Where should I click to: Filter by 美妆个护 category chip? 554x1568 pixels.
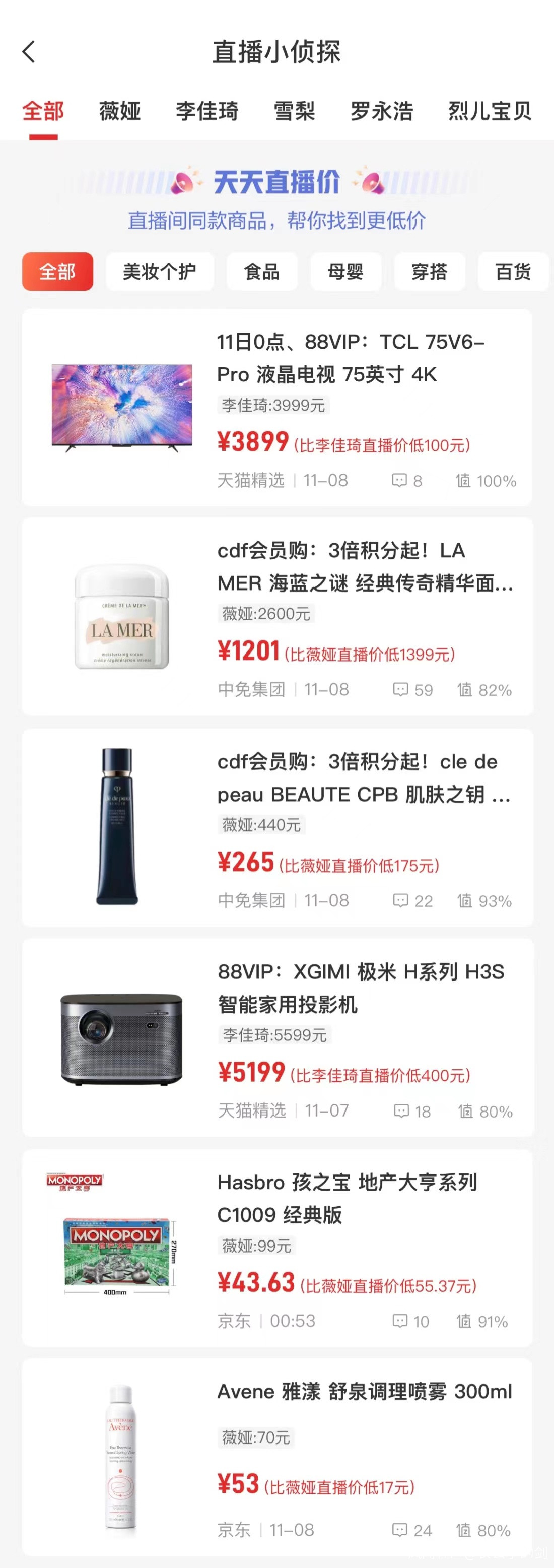point(159,272)
